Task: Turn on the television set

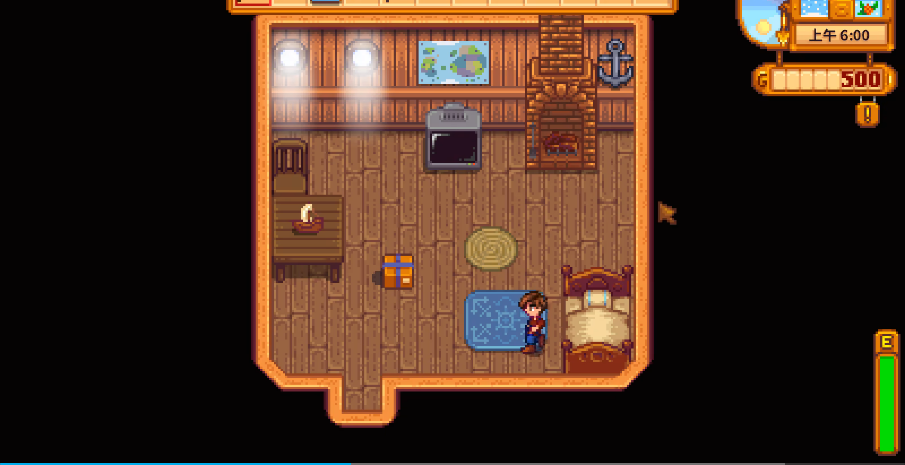Action: pyautogui.click(x=453, y=141)
